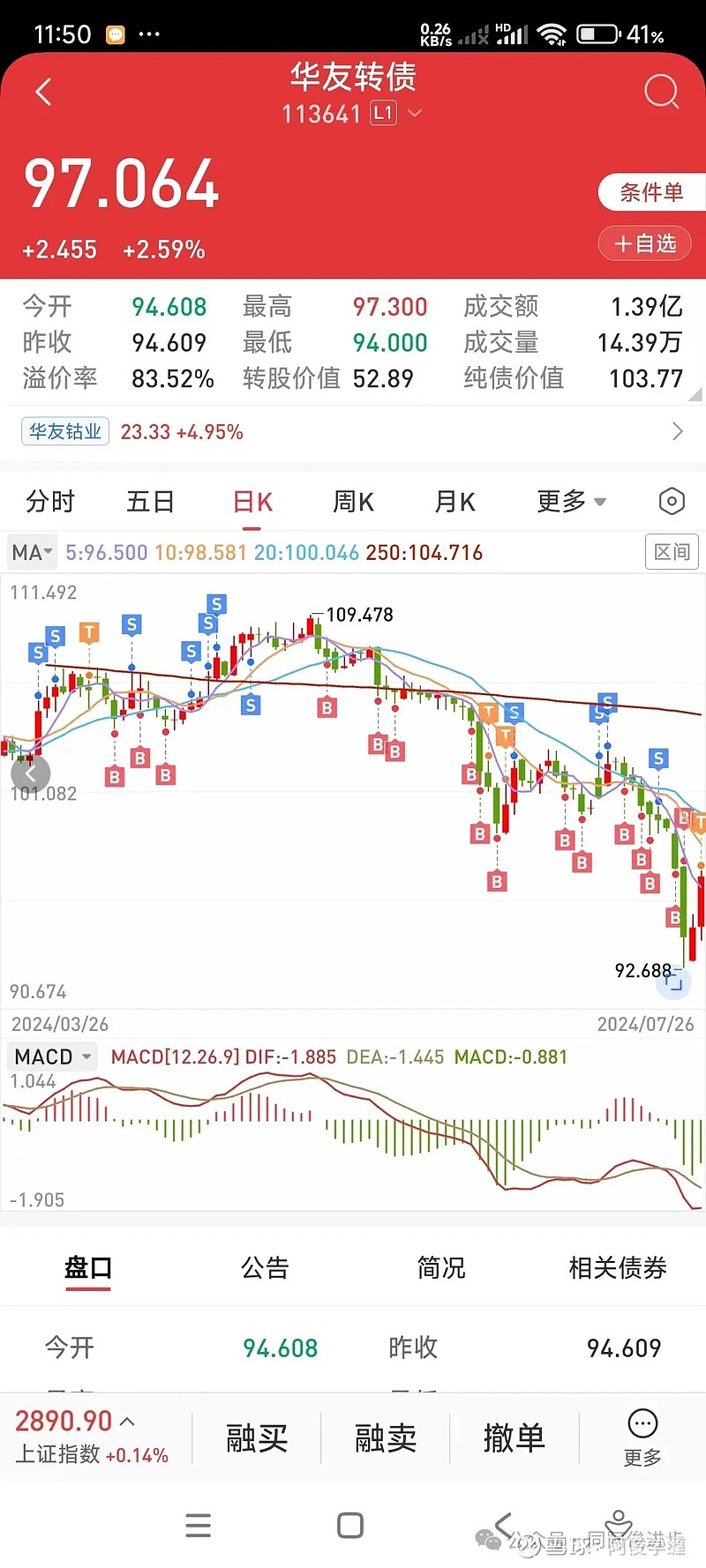Open the 条件单 conditional order button
Image resolution: width=706 pixels, height=1568 pixels.
point(651,192)
